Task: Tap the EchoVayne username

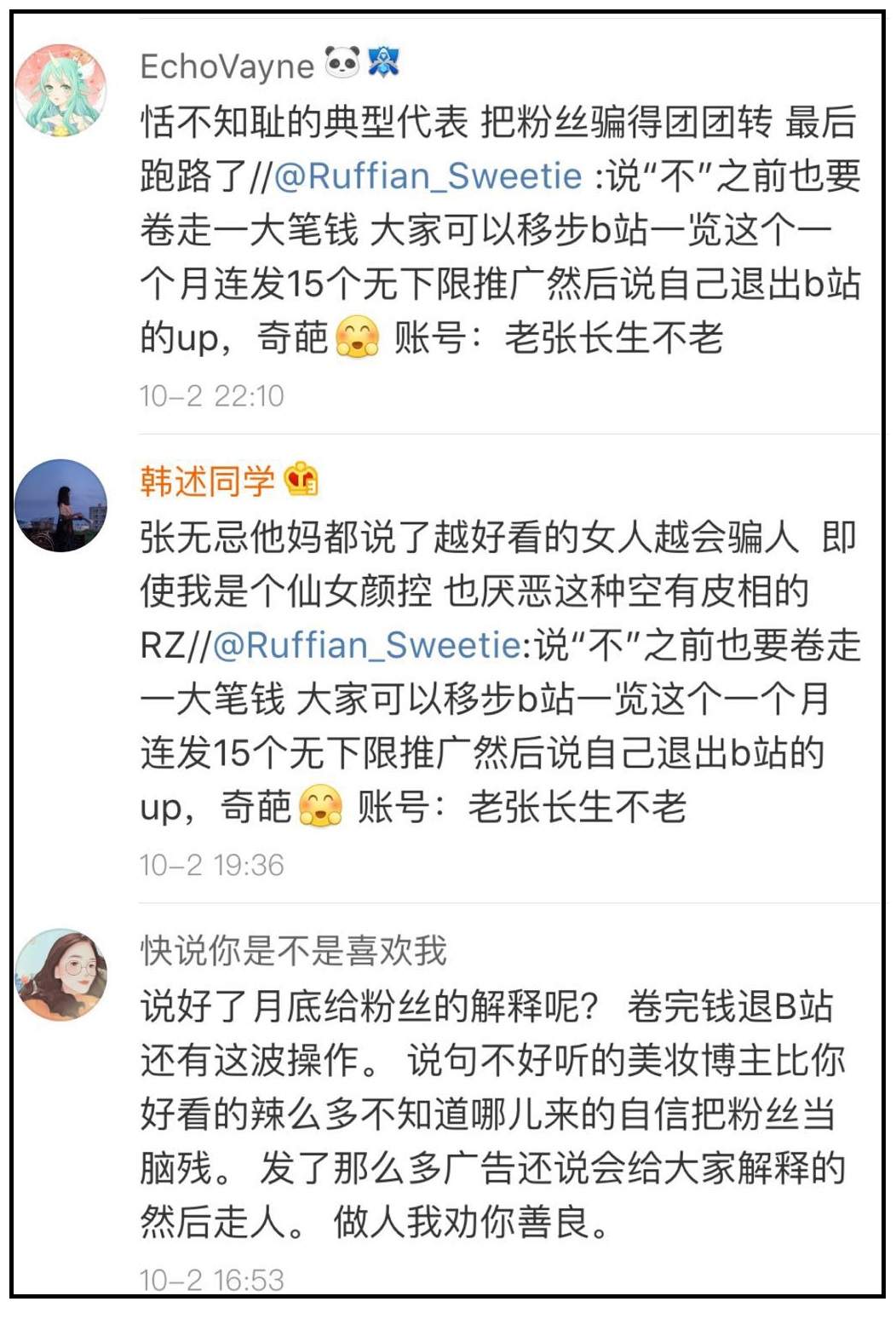Action: click(227, 66)
